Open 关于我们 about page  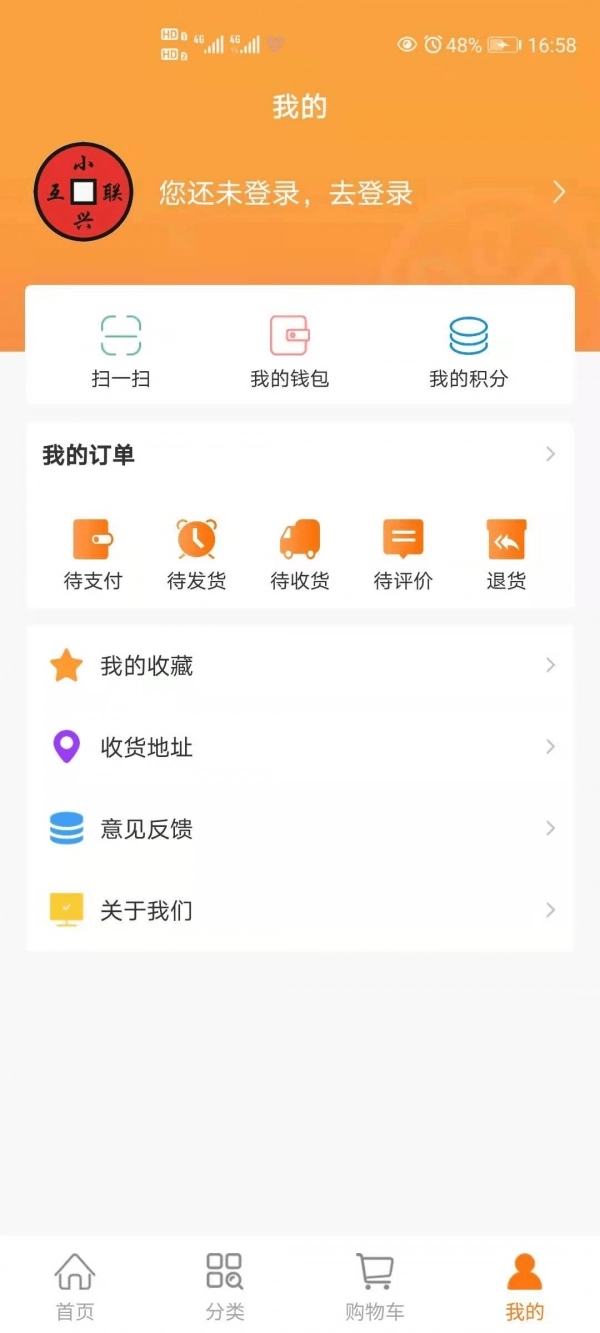click(x=300, y=910)
